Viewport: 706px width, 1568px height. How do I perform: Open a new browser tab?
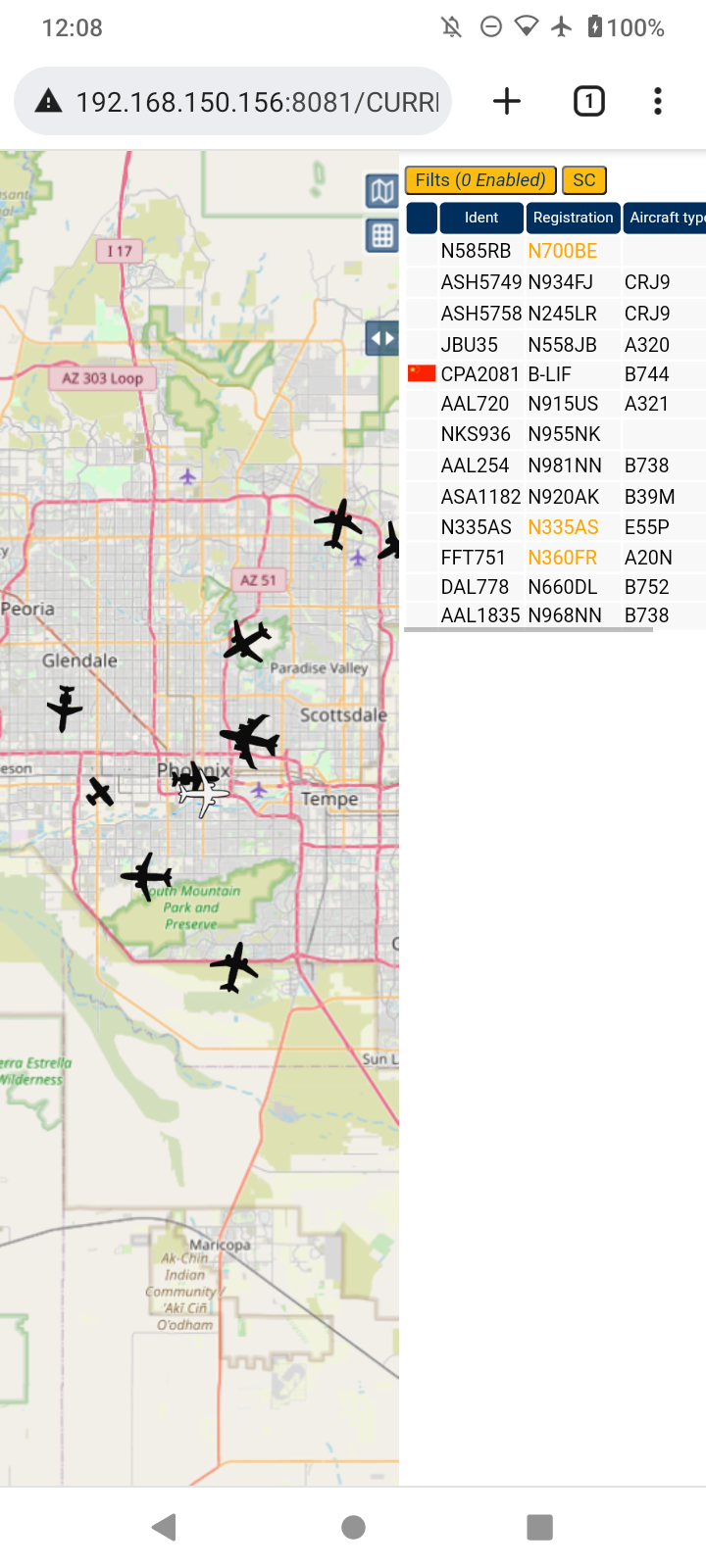507,101
